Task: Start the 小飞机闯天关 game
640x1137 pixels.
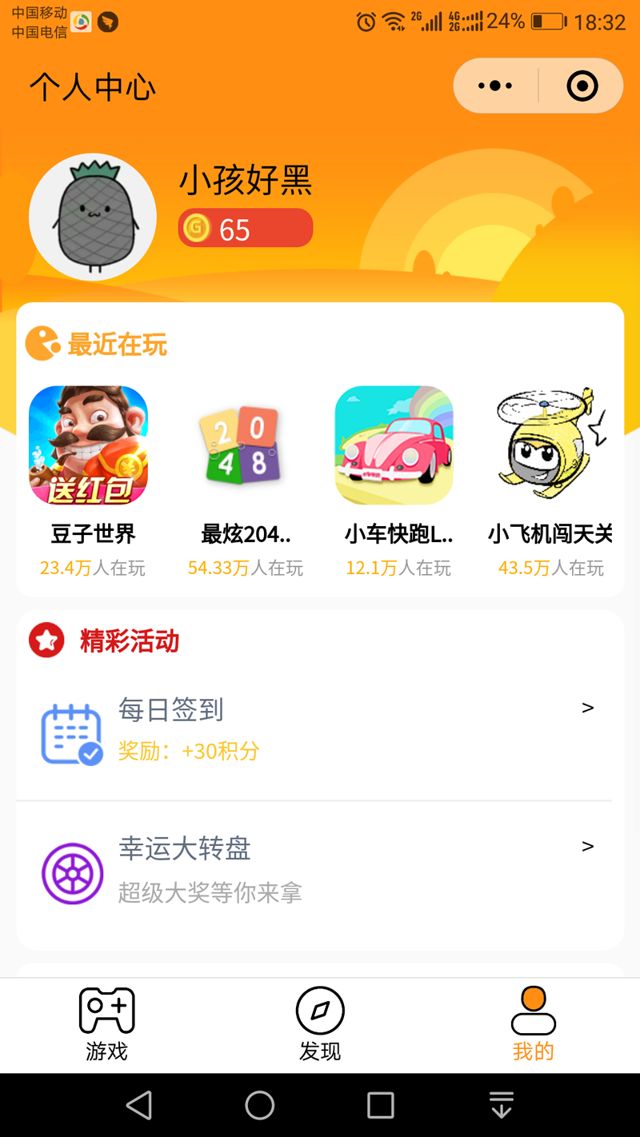Action: (547, 446)
